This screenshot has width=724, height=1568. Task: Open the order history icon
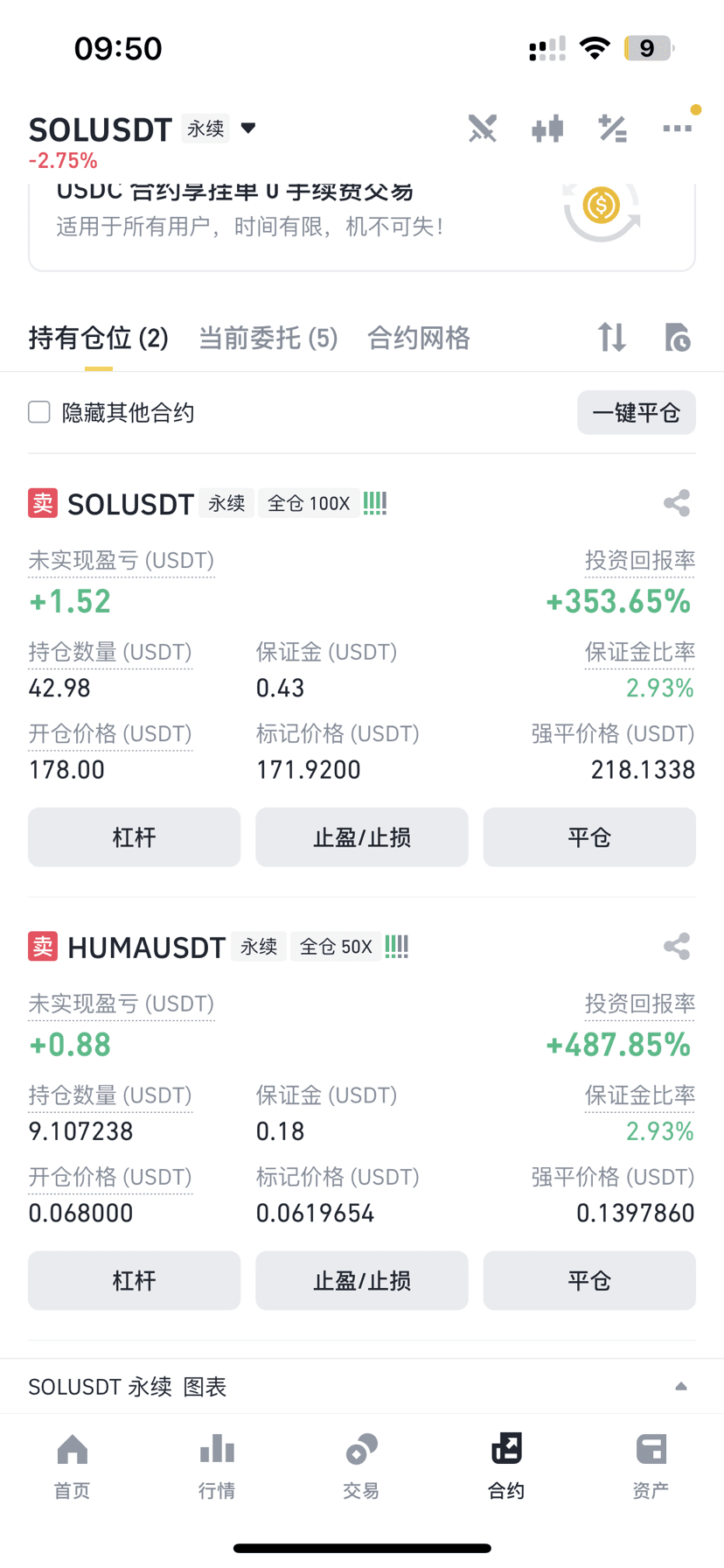[677, 338]
